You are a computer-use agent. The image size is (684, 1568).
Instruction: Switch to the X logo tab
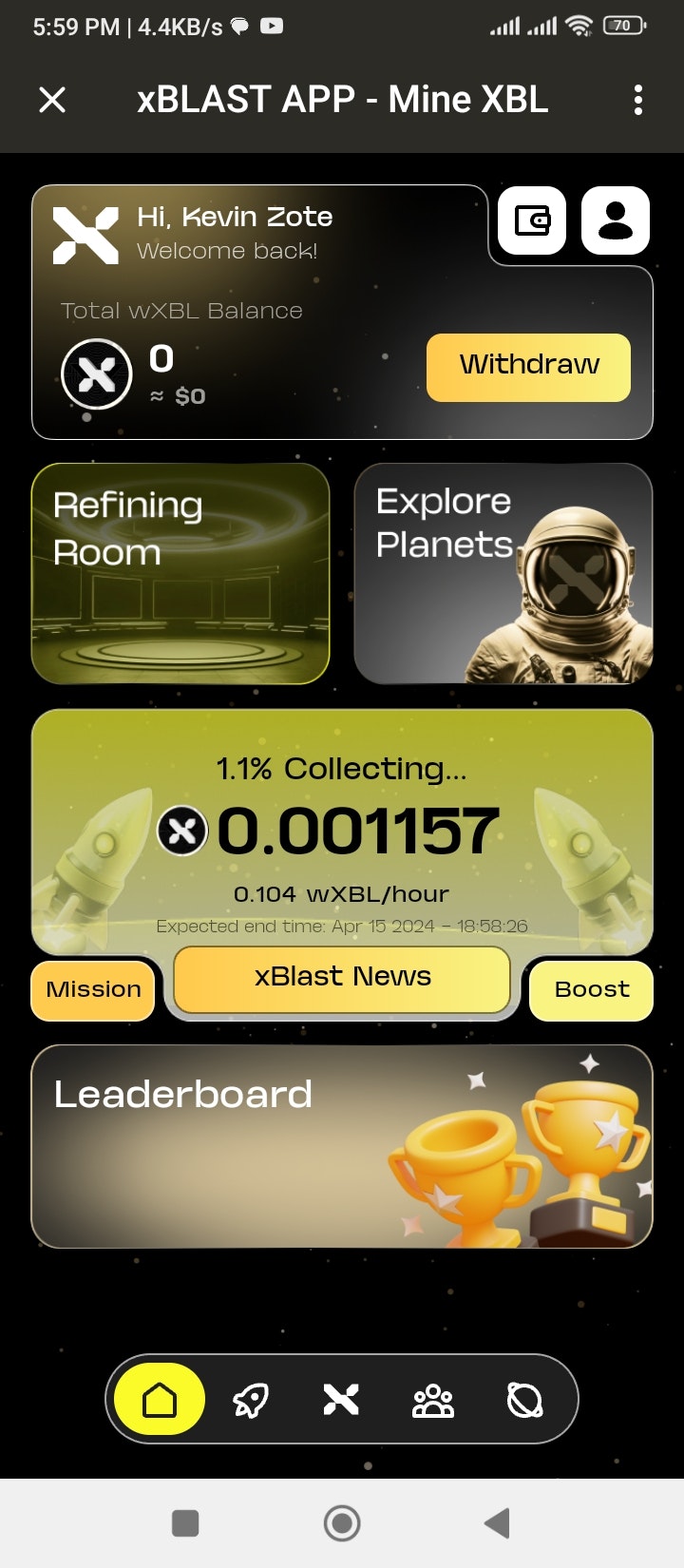coord(341,1399)
